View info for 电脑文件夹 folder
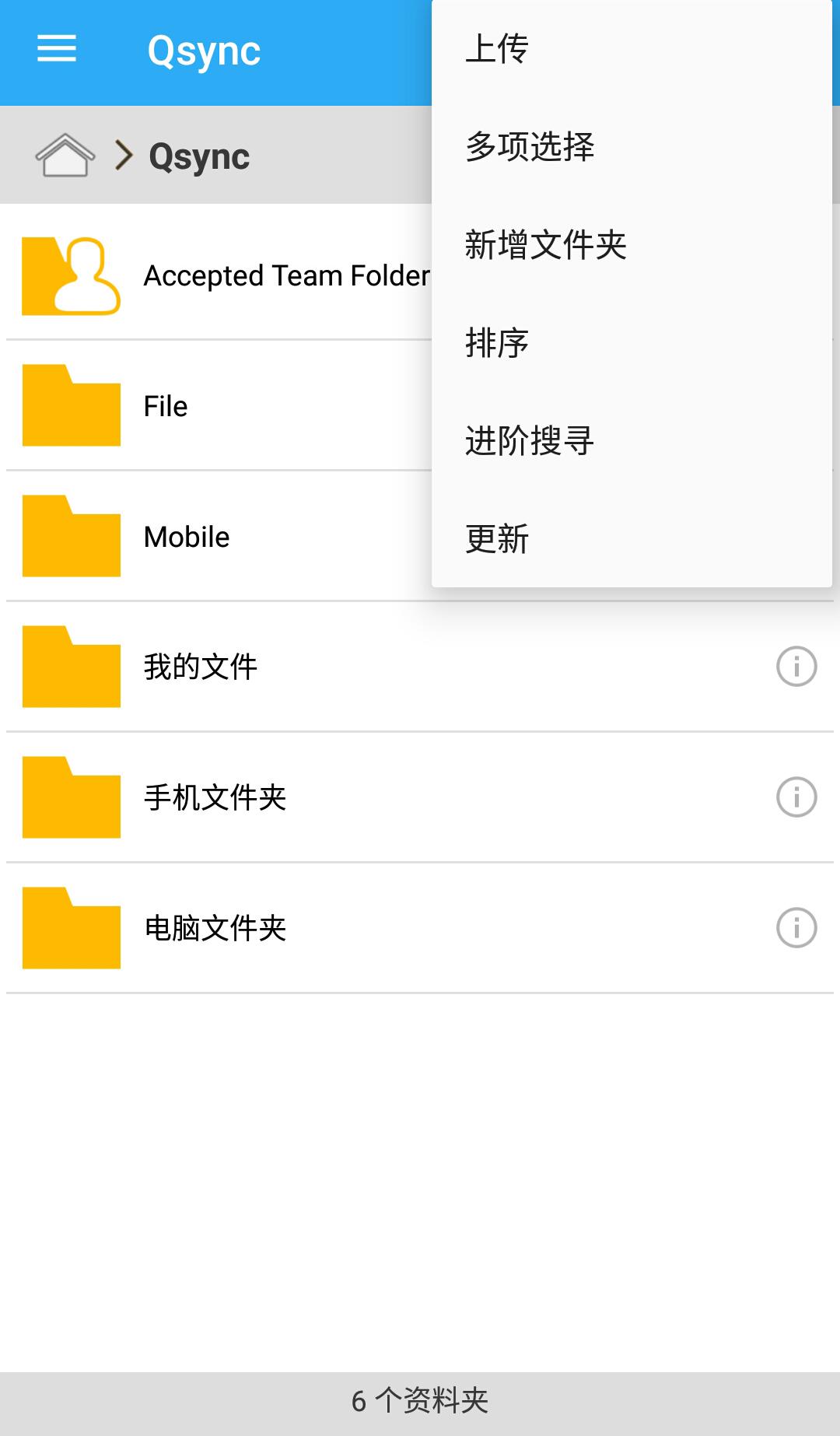This screenshot has height=1436, width=840. pos(796,928)
